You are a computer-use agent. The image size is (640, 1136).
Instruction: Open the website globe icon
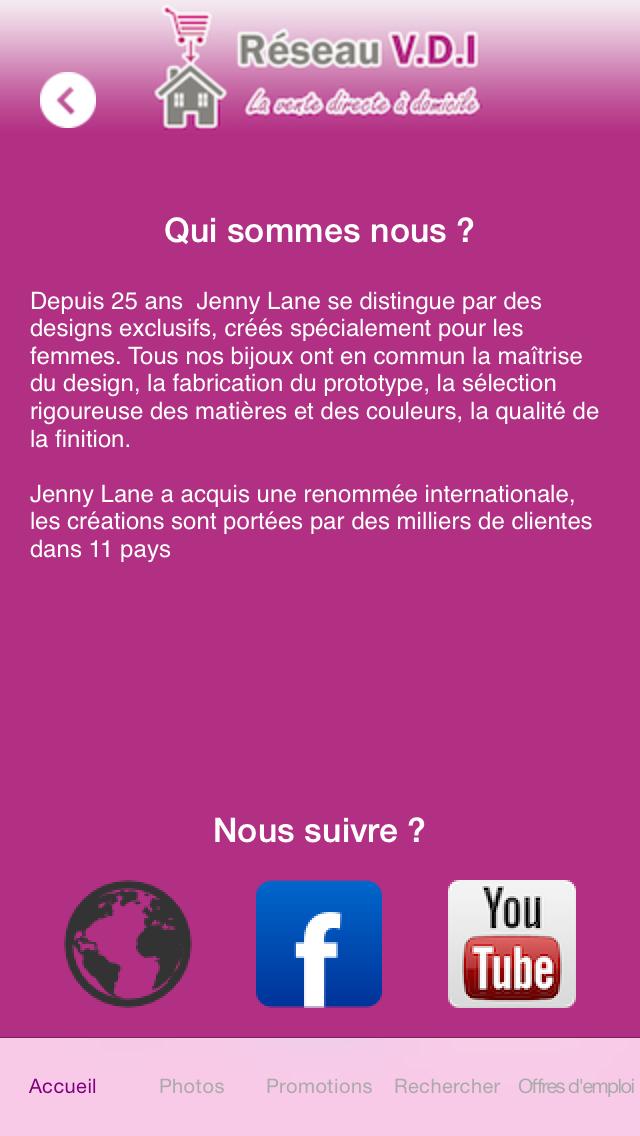click(128, 943)
